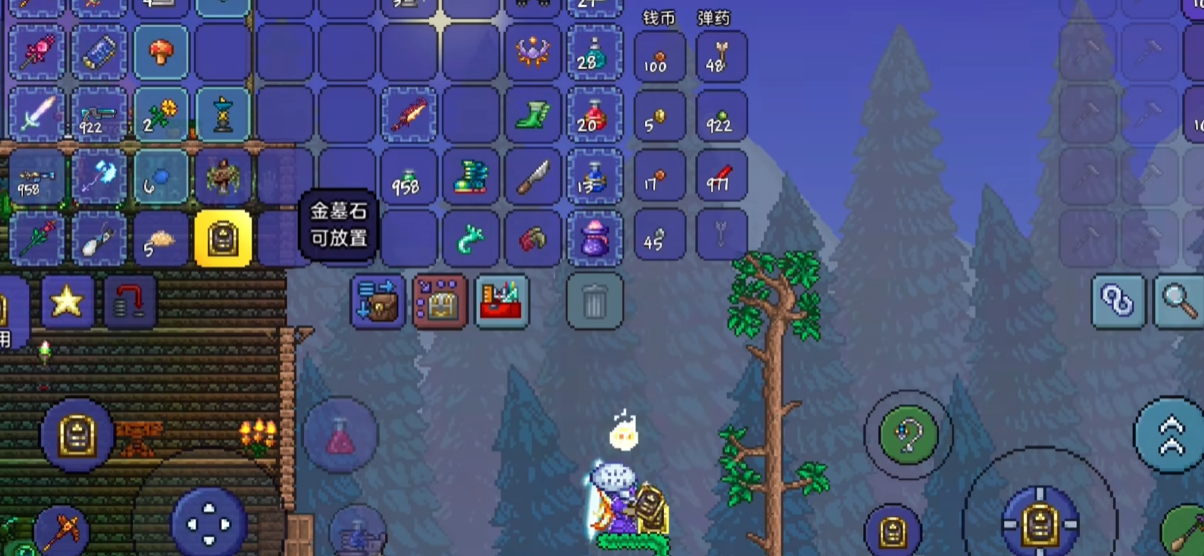Select the highlighted gold tombstone slot
The width and height of the screenshot is (1204, 556).
[x=222, y=238]
